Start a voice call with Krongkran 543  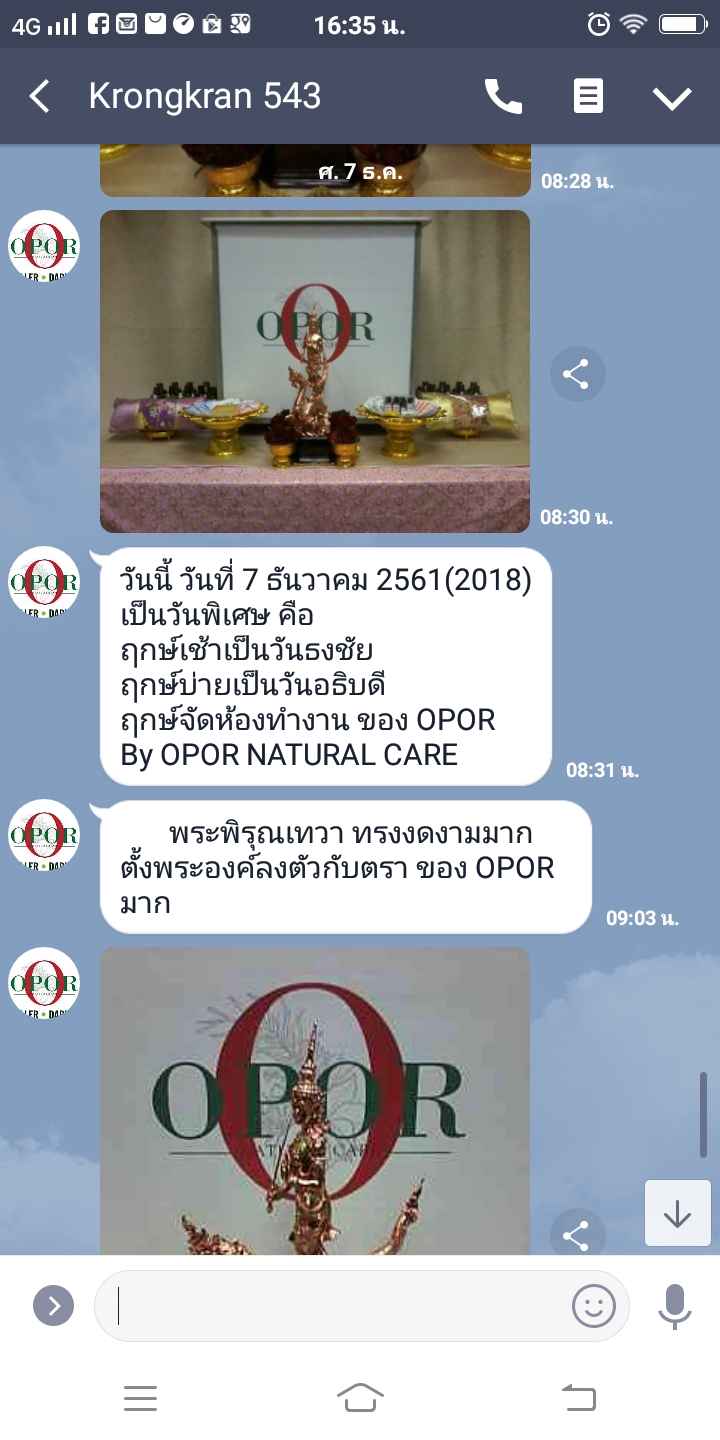point(503,97)
